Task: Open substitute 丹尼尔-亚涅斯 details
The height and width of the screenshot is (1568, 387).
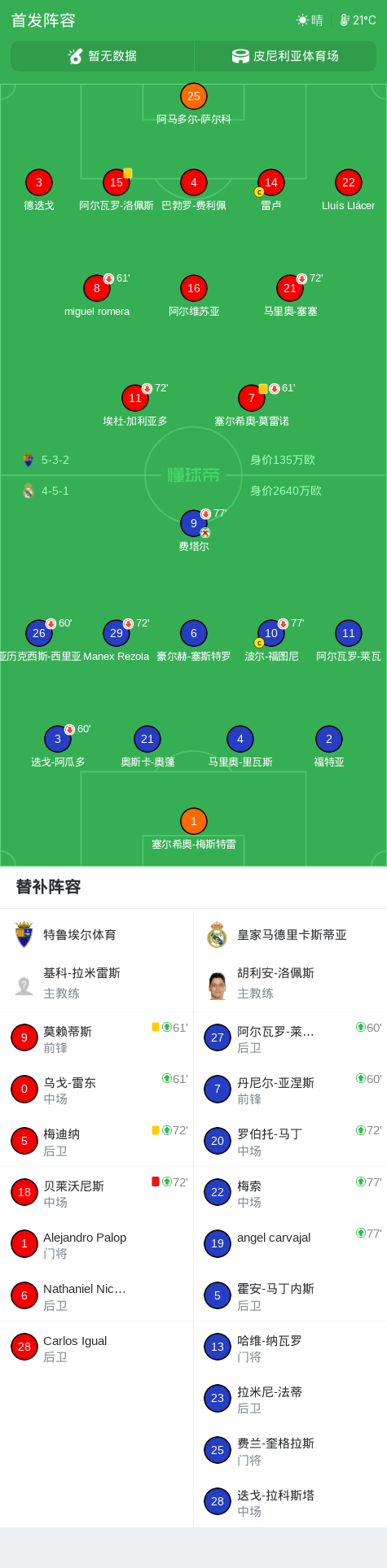Action: coord(290,1090)
